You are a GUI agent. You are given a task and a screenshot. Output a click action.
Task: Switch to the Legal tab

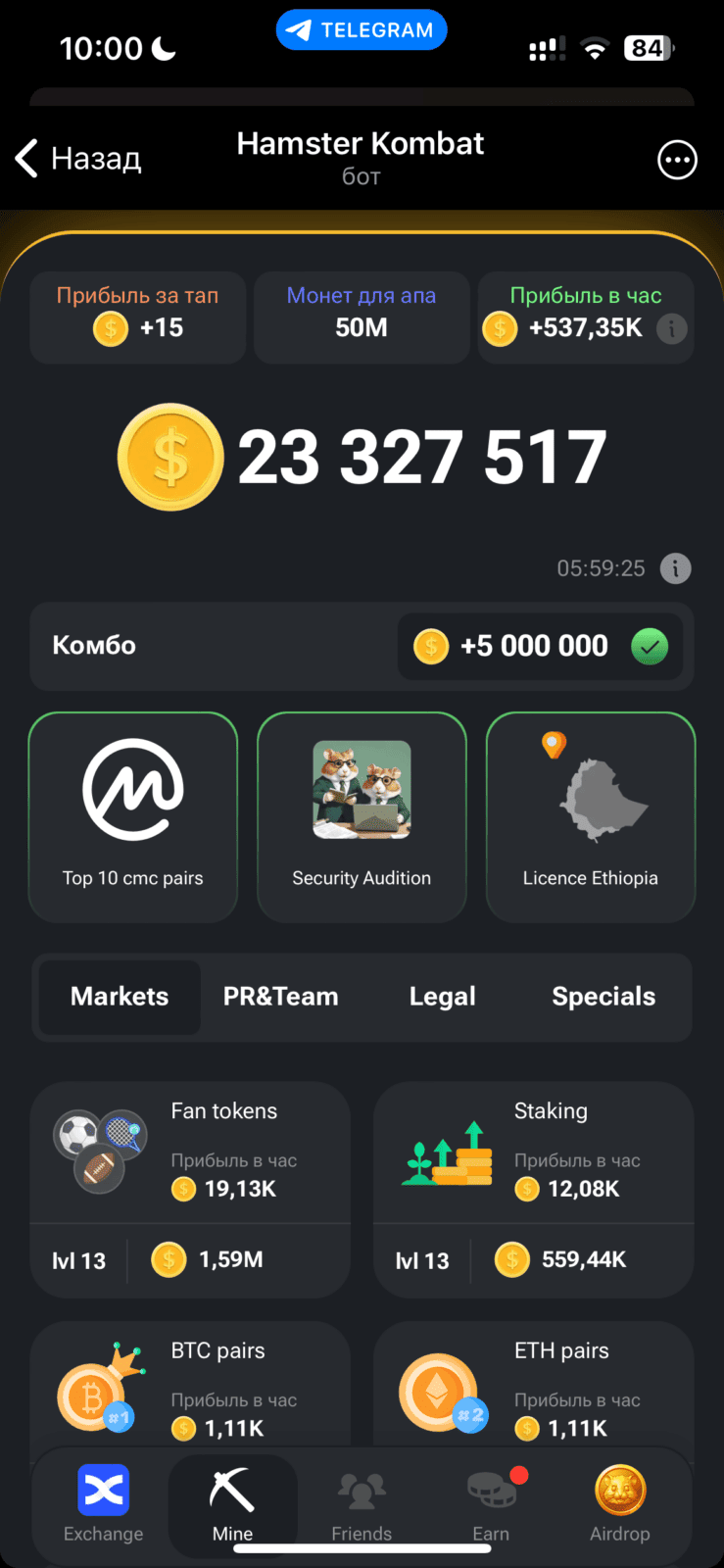[443, 997]
